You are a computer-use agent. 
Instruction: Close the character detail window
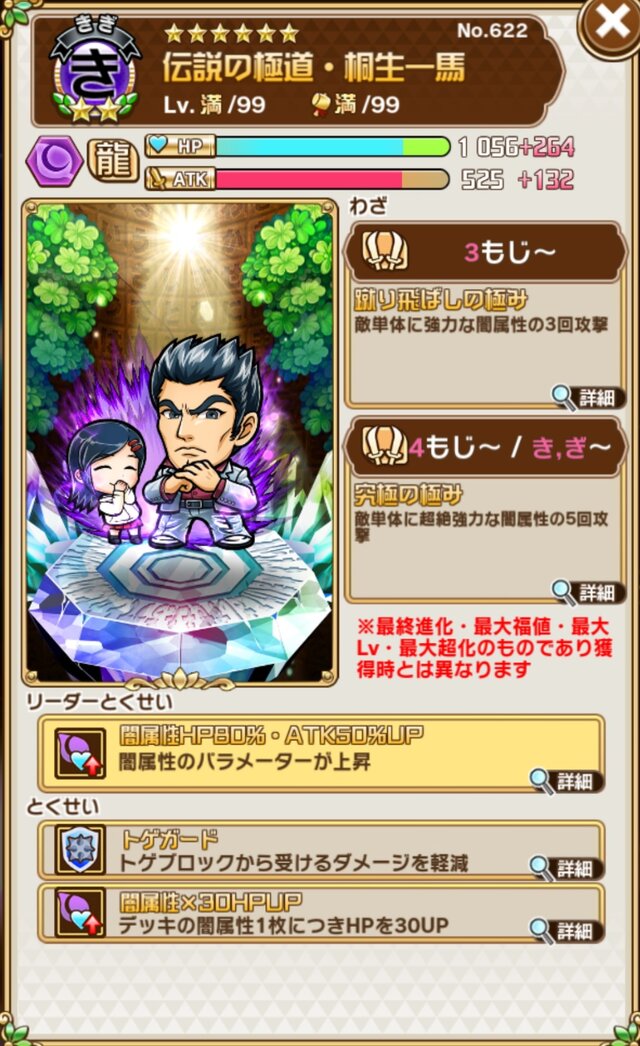609,25
